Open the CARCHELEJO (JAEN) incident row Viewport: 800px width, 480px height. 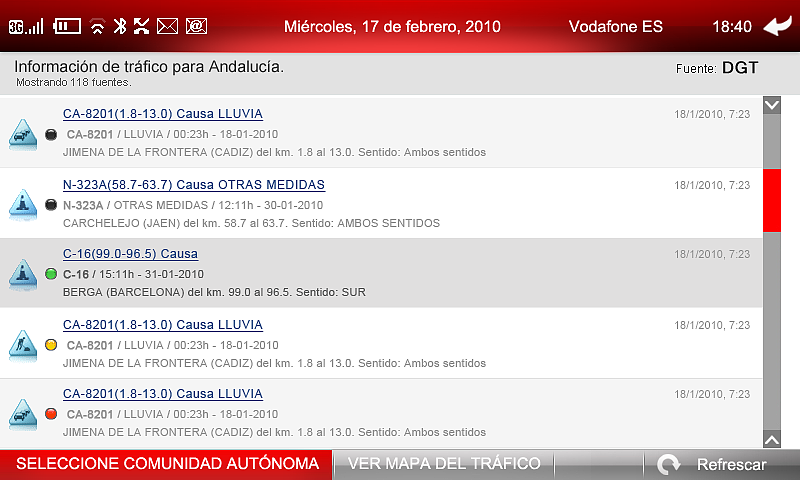pyautogui.click(x=381, y=203)
